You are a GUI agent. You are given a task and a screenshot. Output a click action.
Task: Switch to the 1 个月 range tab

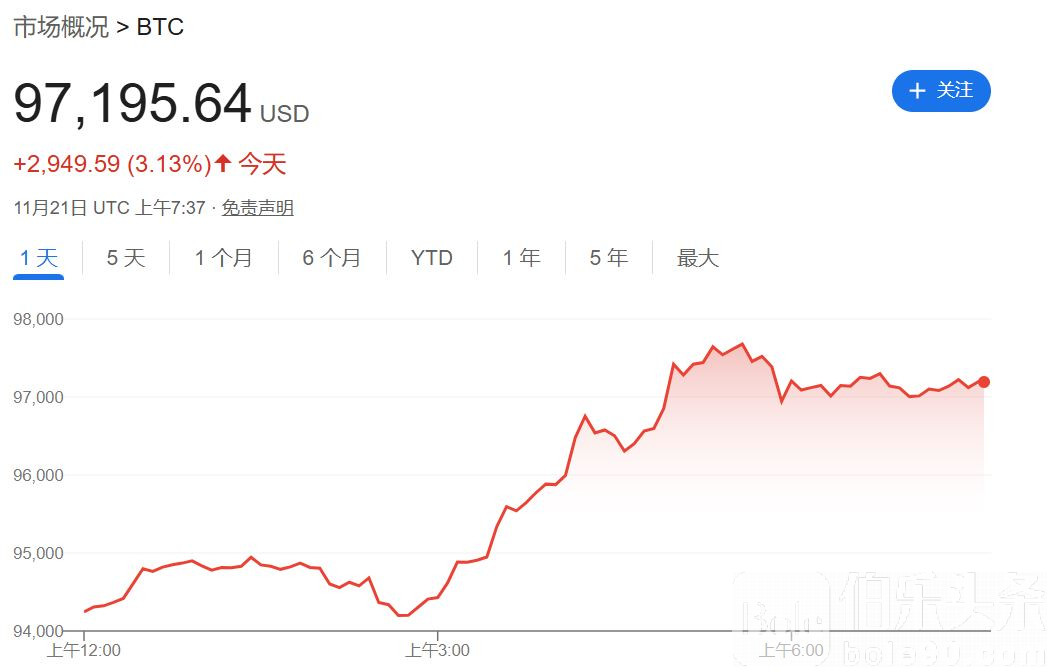(x=223, y=258)
